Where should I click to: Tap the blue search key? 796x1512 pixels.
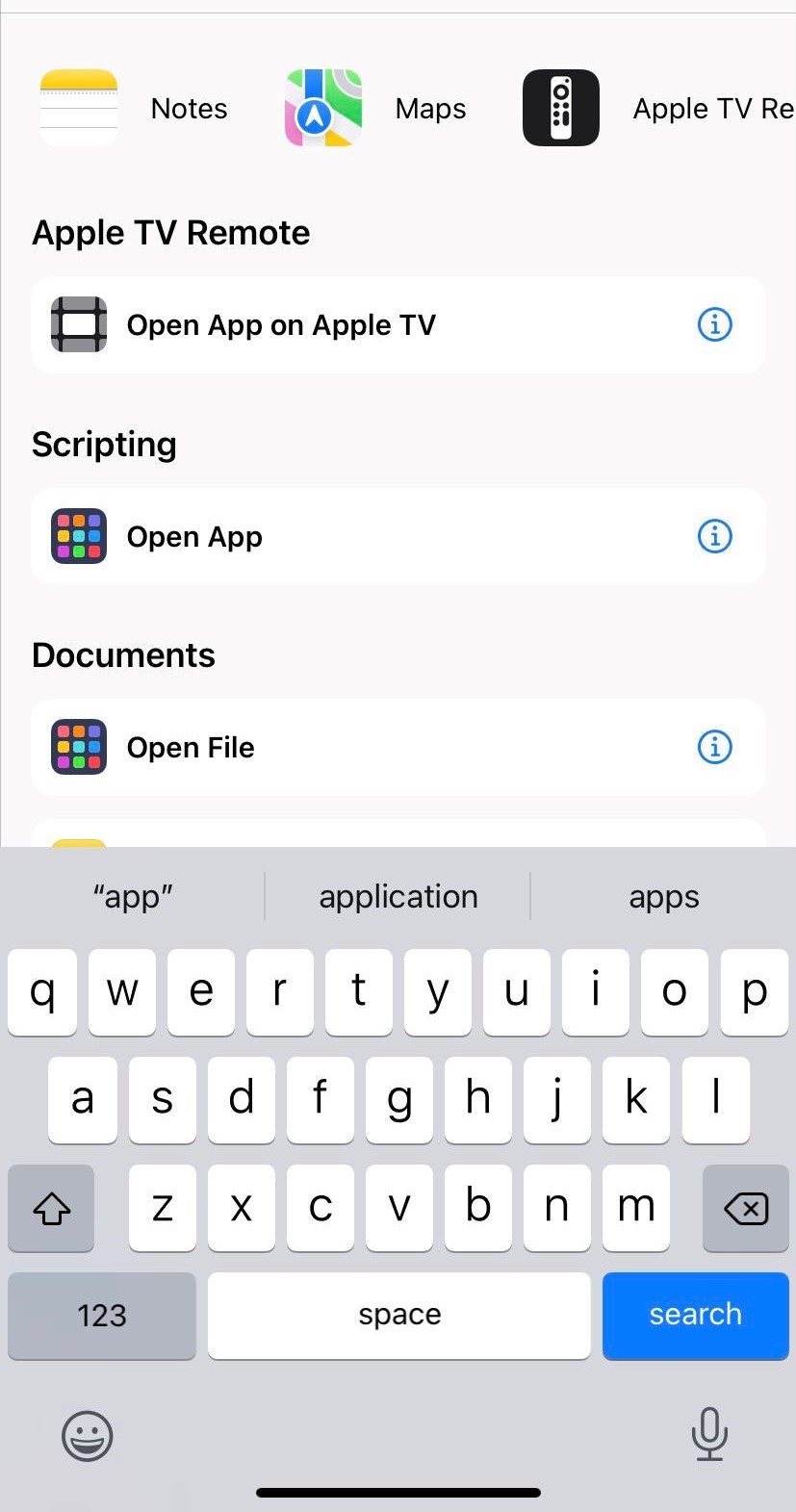point(695,1315)
